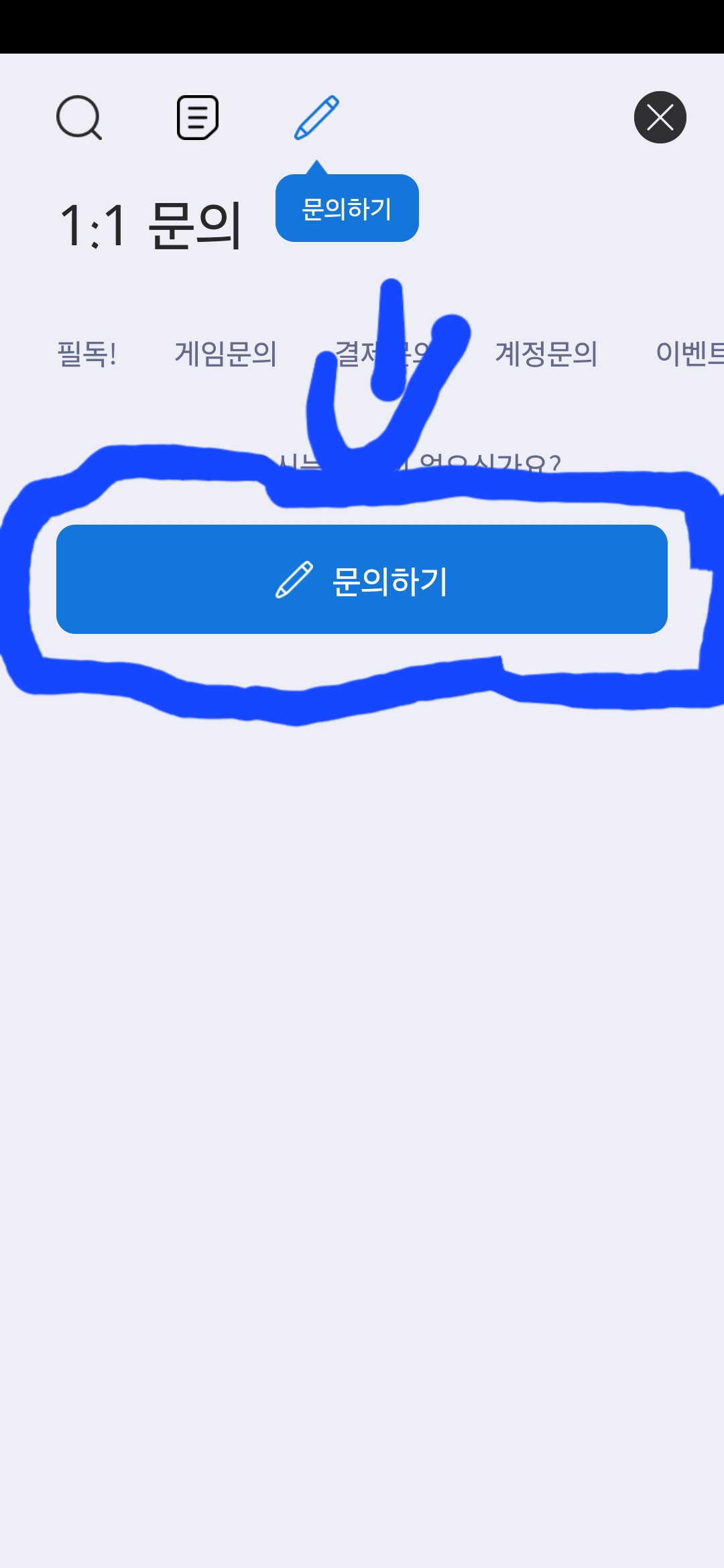Close the 1:1 문의 screen

pyautogui.click(x=660, y=118)
